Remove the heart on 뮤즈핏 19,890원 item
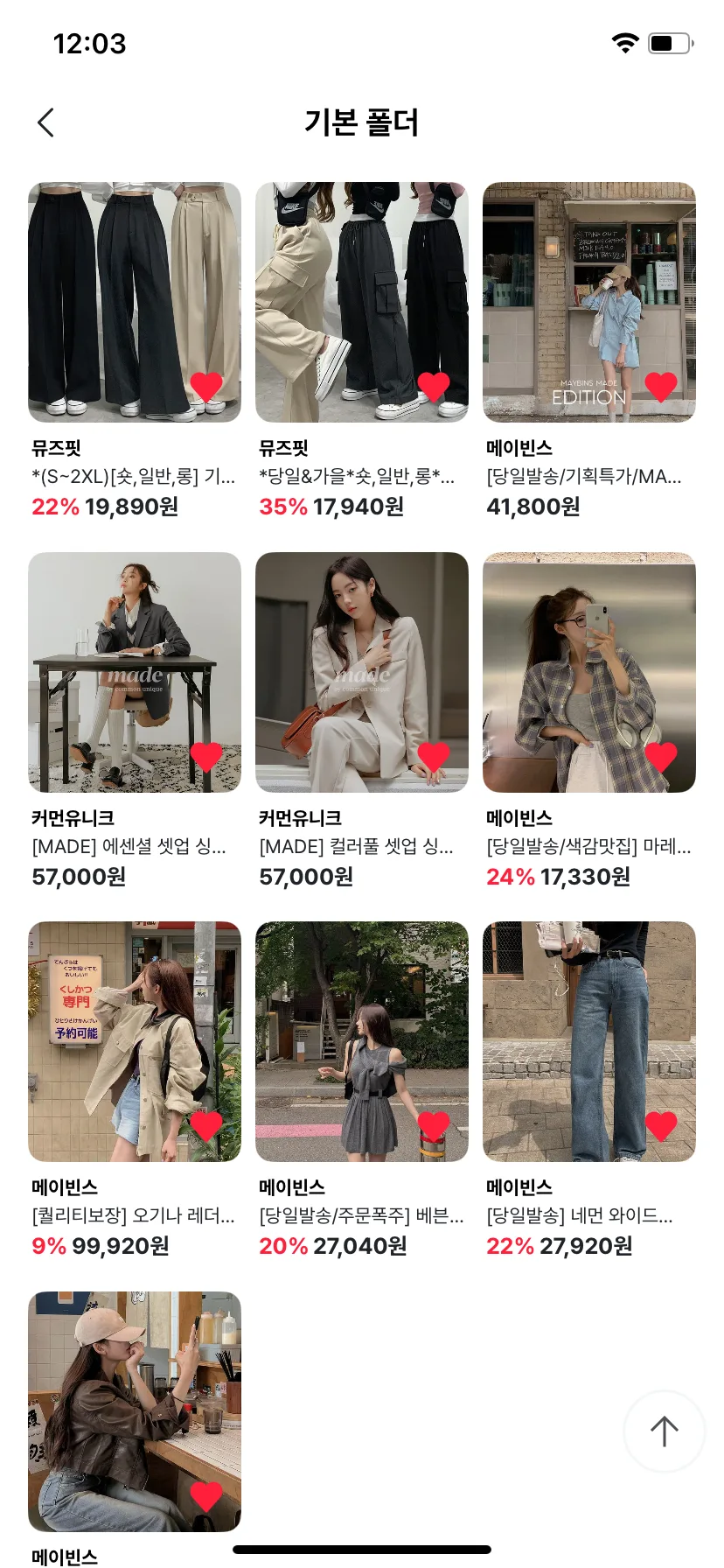The image size is (724, 1568). click(206, 386)
